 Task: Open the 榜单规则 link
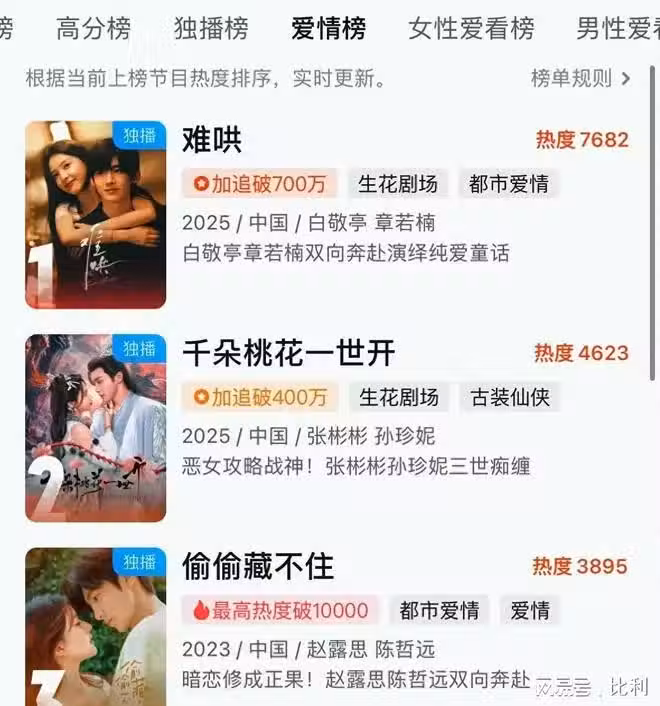tap(580, 78)
